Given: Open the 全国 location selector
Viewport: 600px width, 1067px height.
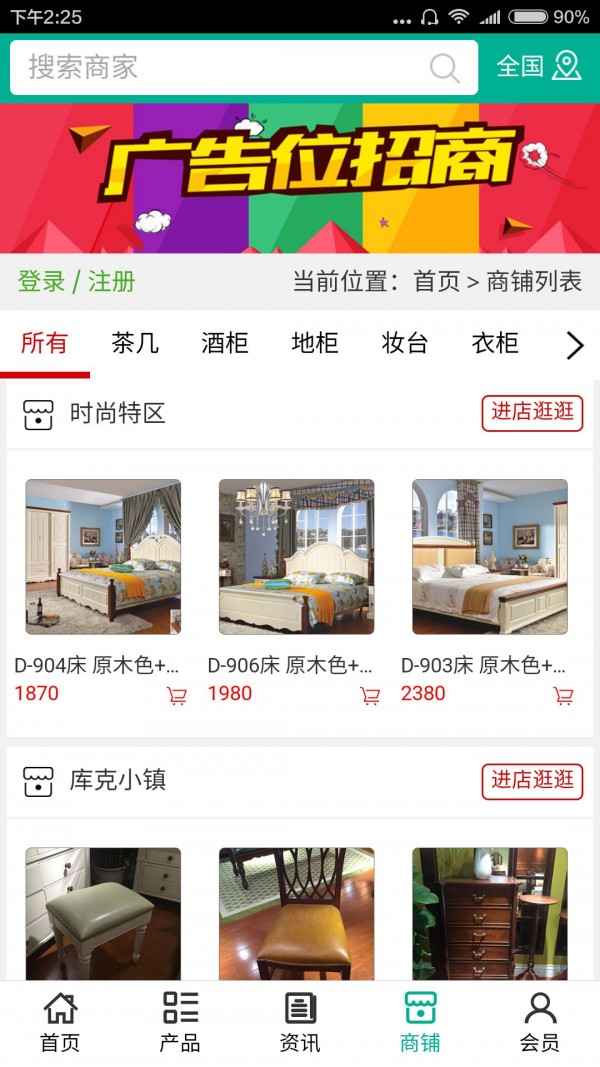Looking at the screenshot, I should pyautogui.click(x=538, y=67).
